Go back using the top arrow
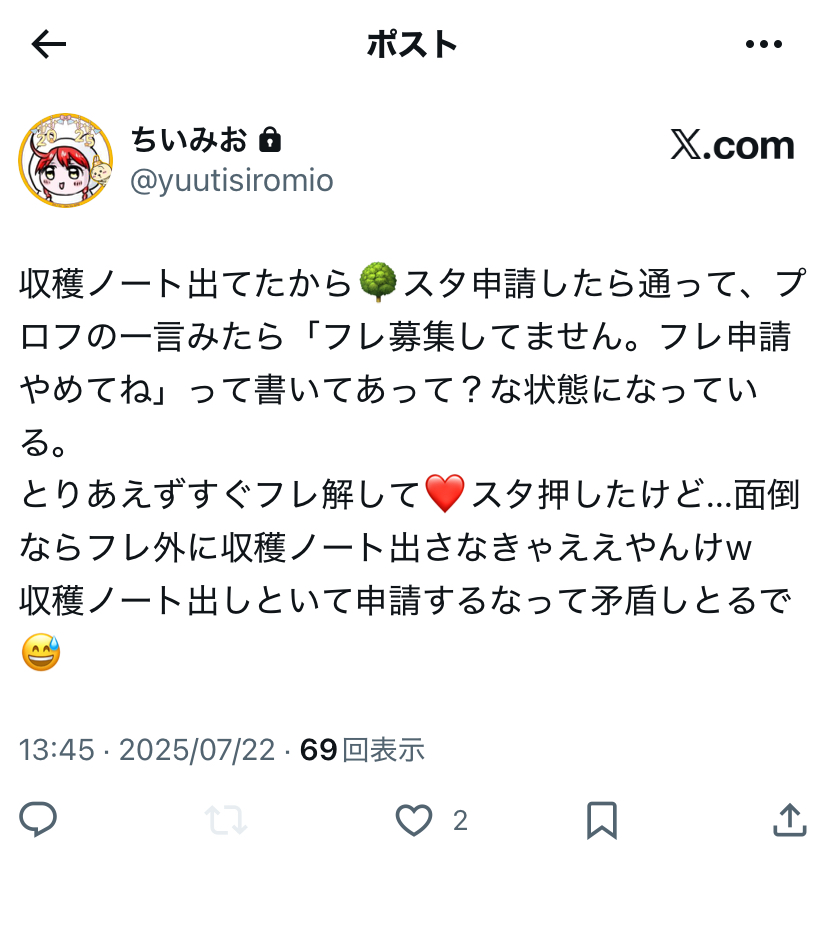The height and width of the screenshot is (940, 828). coord(49,44)
